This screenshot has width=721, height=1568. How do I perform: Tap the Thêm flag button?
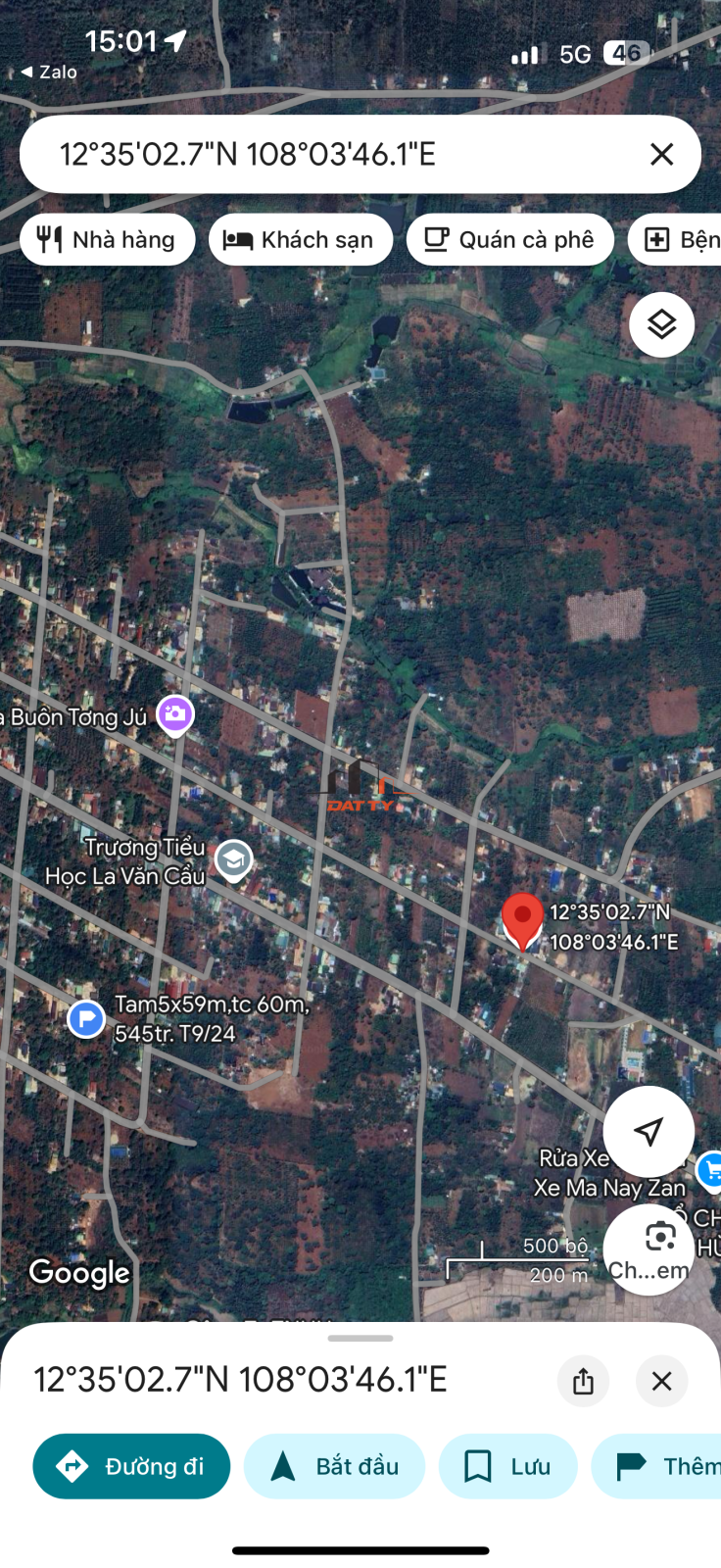click(x=656, y=1466)
